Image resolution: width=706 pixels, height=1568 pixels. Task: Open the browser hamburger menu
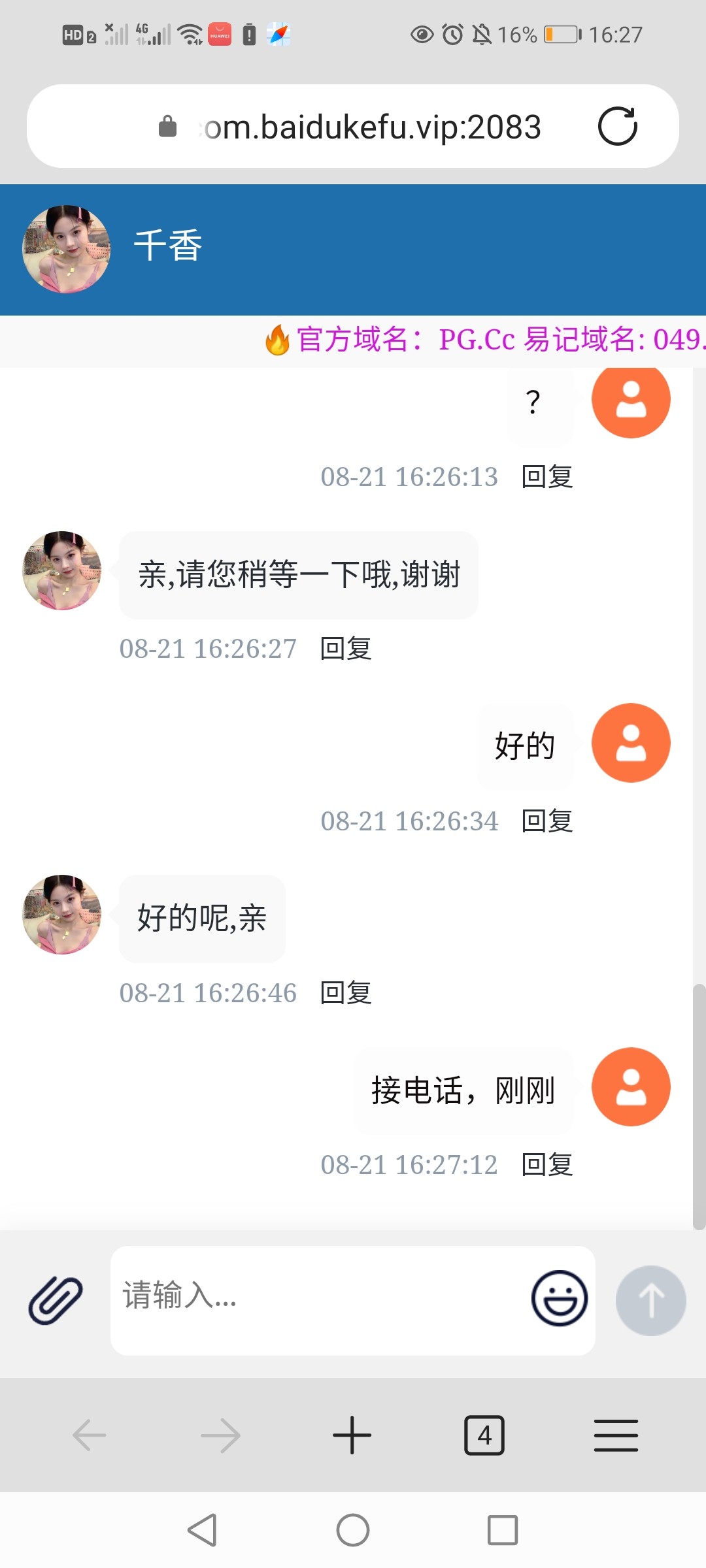pos(616,1435)
